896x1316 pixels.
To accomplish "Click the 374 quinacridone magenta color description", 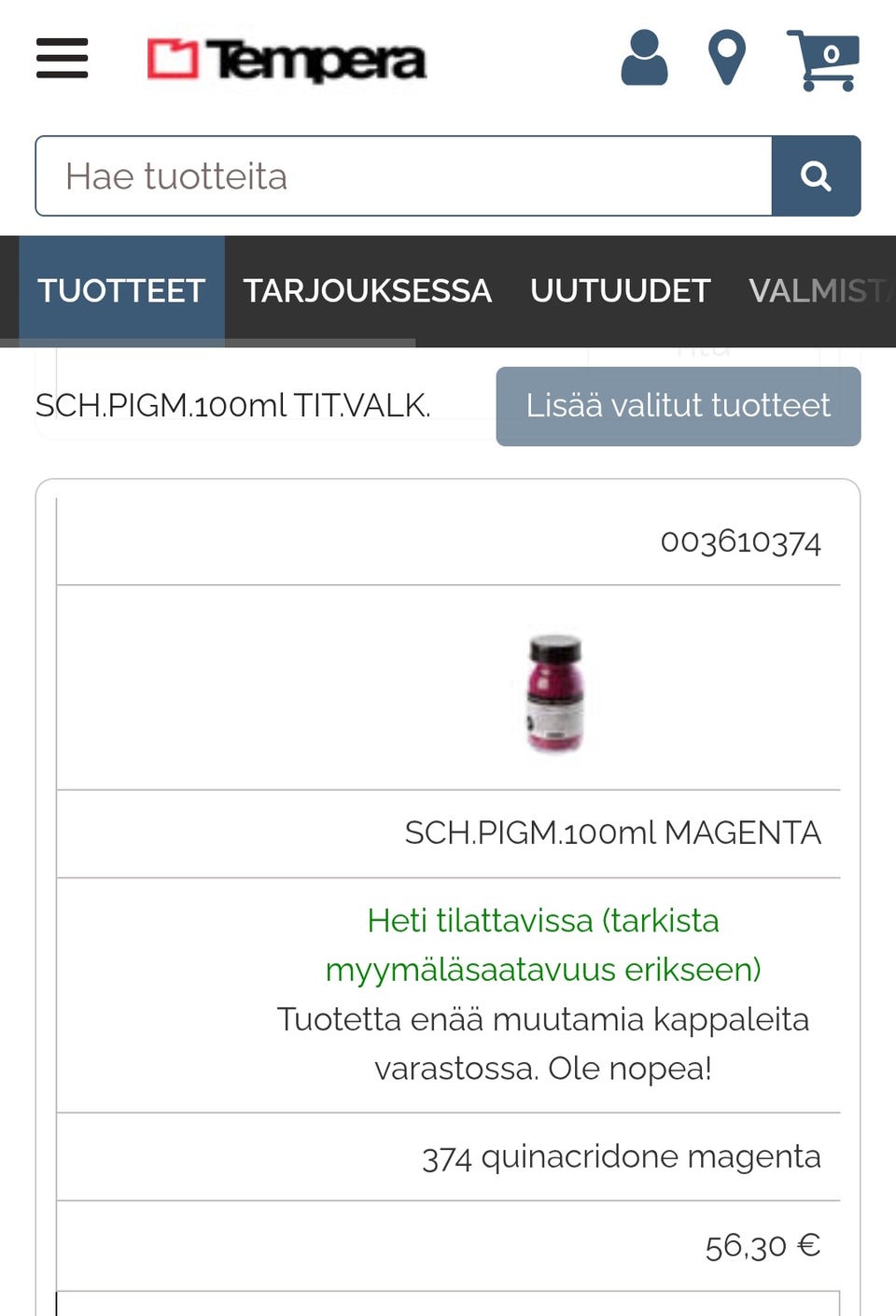I will point(622,1156).
